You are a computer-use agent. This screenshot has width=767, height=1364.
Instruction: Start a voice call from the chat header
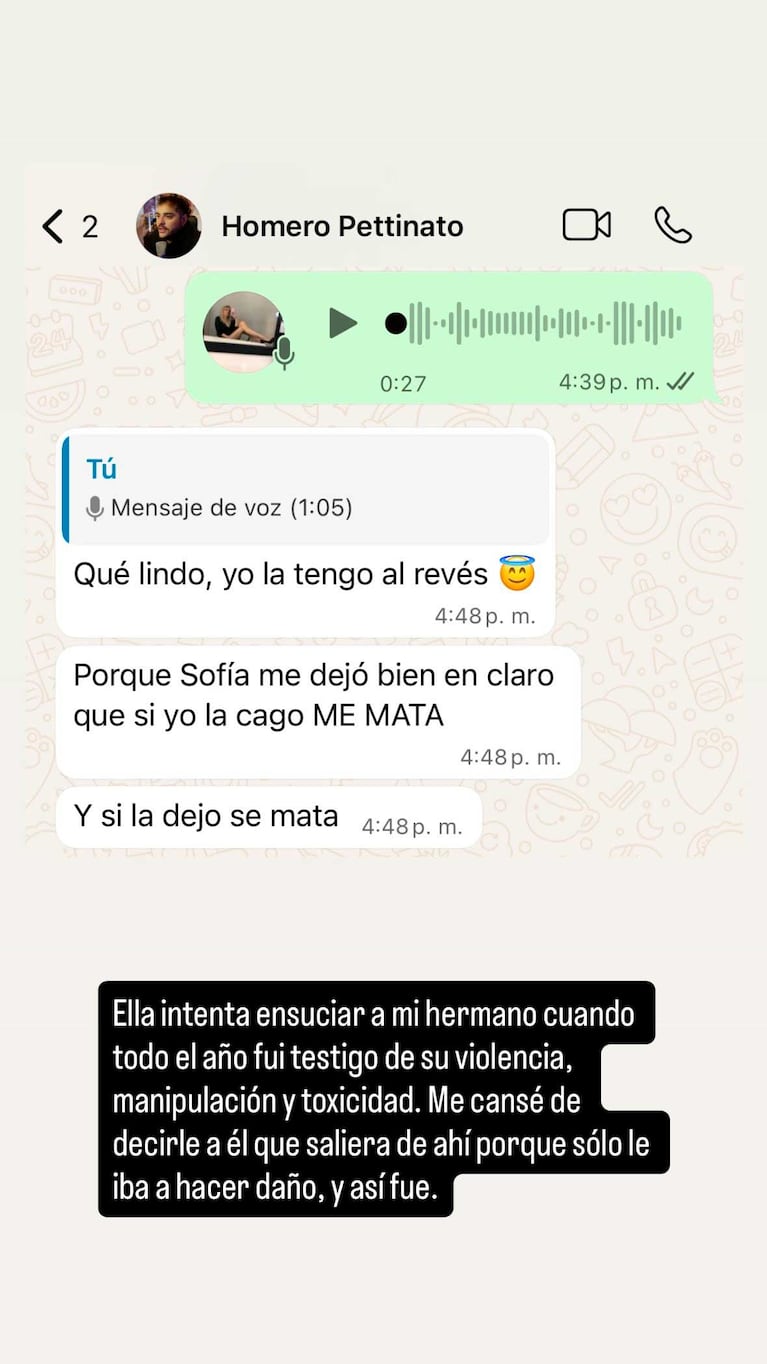pyautogui.click(x=673, y=225)
